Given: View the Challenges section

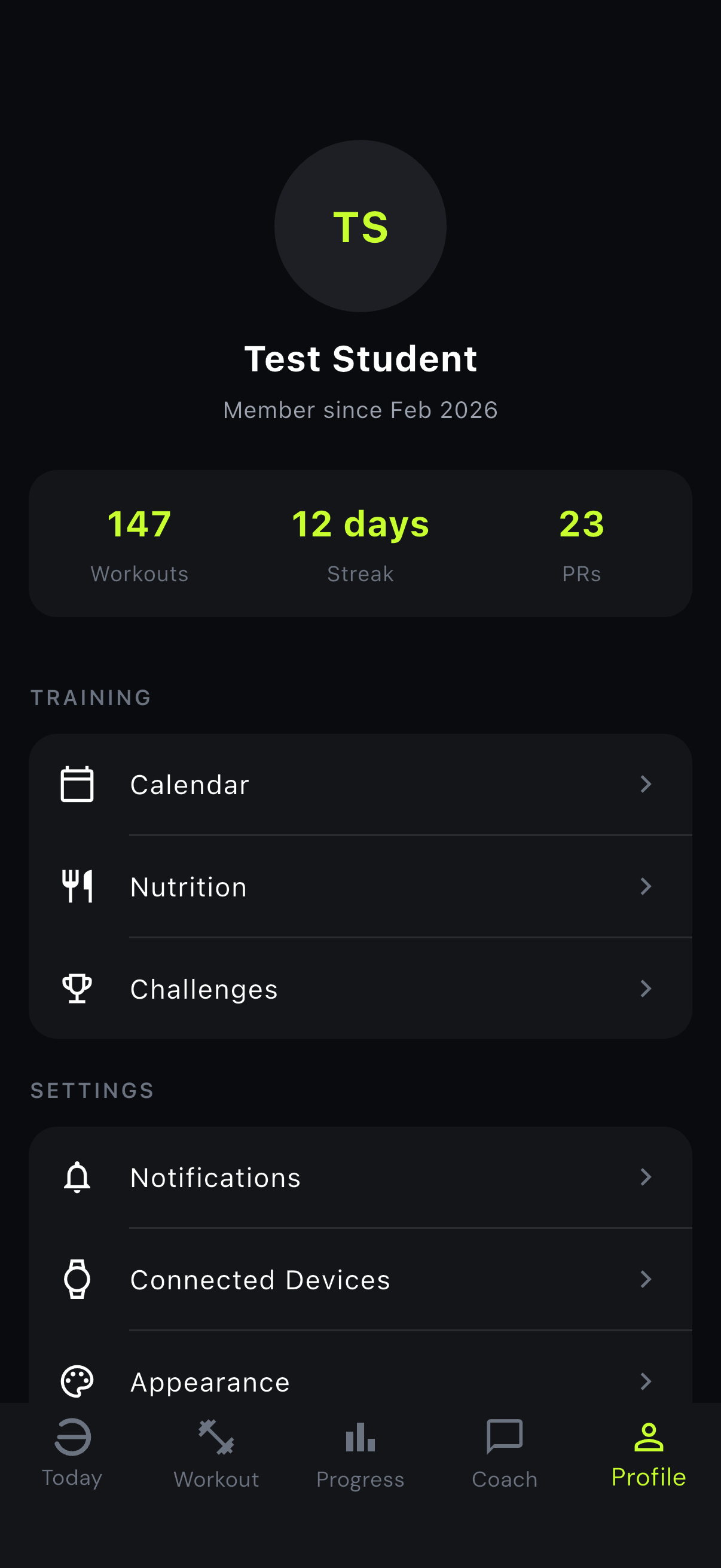Looking at the screenshot, I should (359, 989).
